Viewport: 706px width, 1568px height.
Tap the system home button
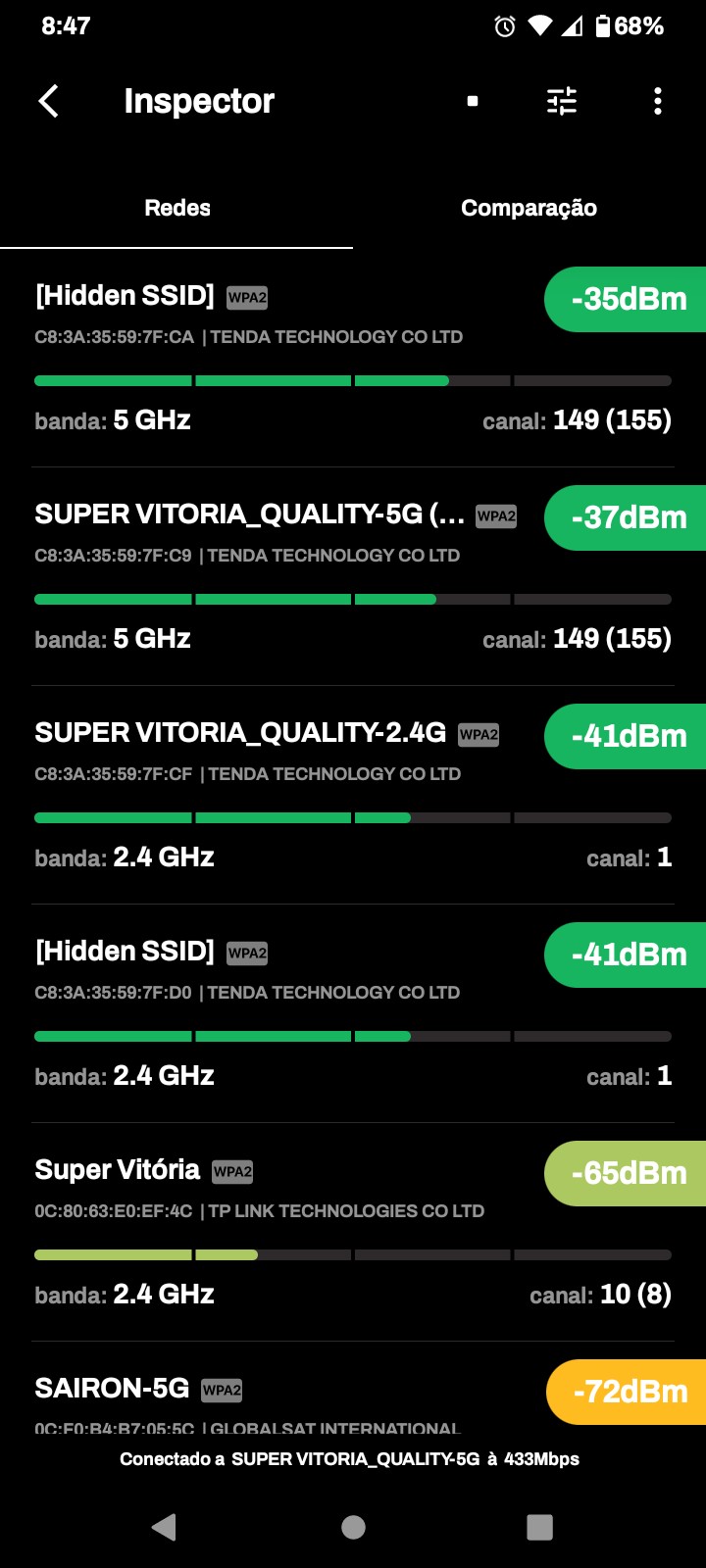tap(353, 1527)
